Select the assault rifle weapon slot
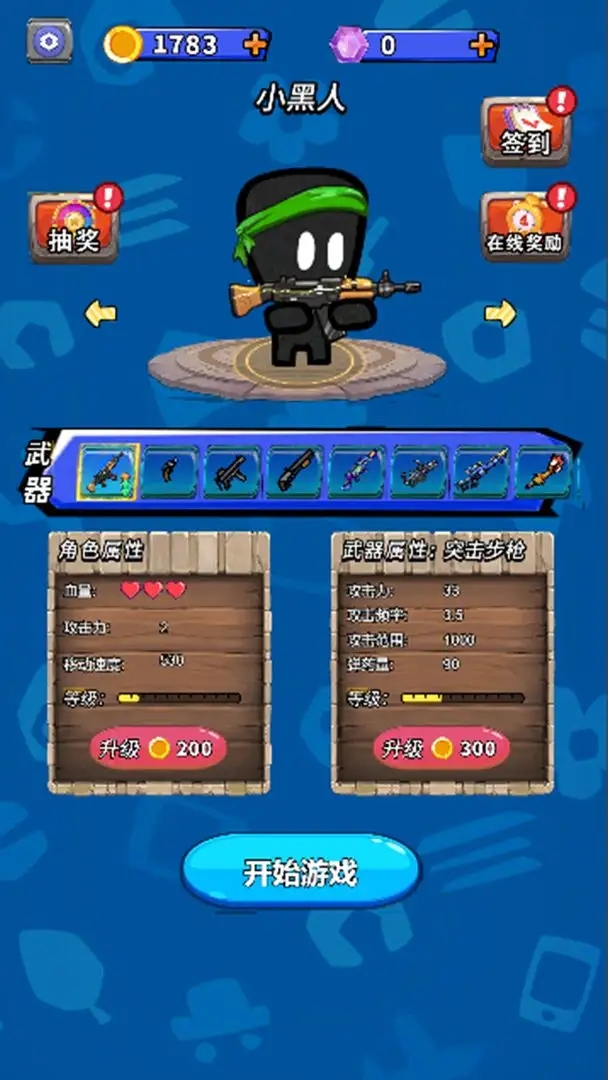Viewport: 608px width, 1080px height. [108, 472]
